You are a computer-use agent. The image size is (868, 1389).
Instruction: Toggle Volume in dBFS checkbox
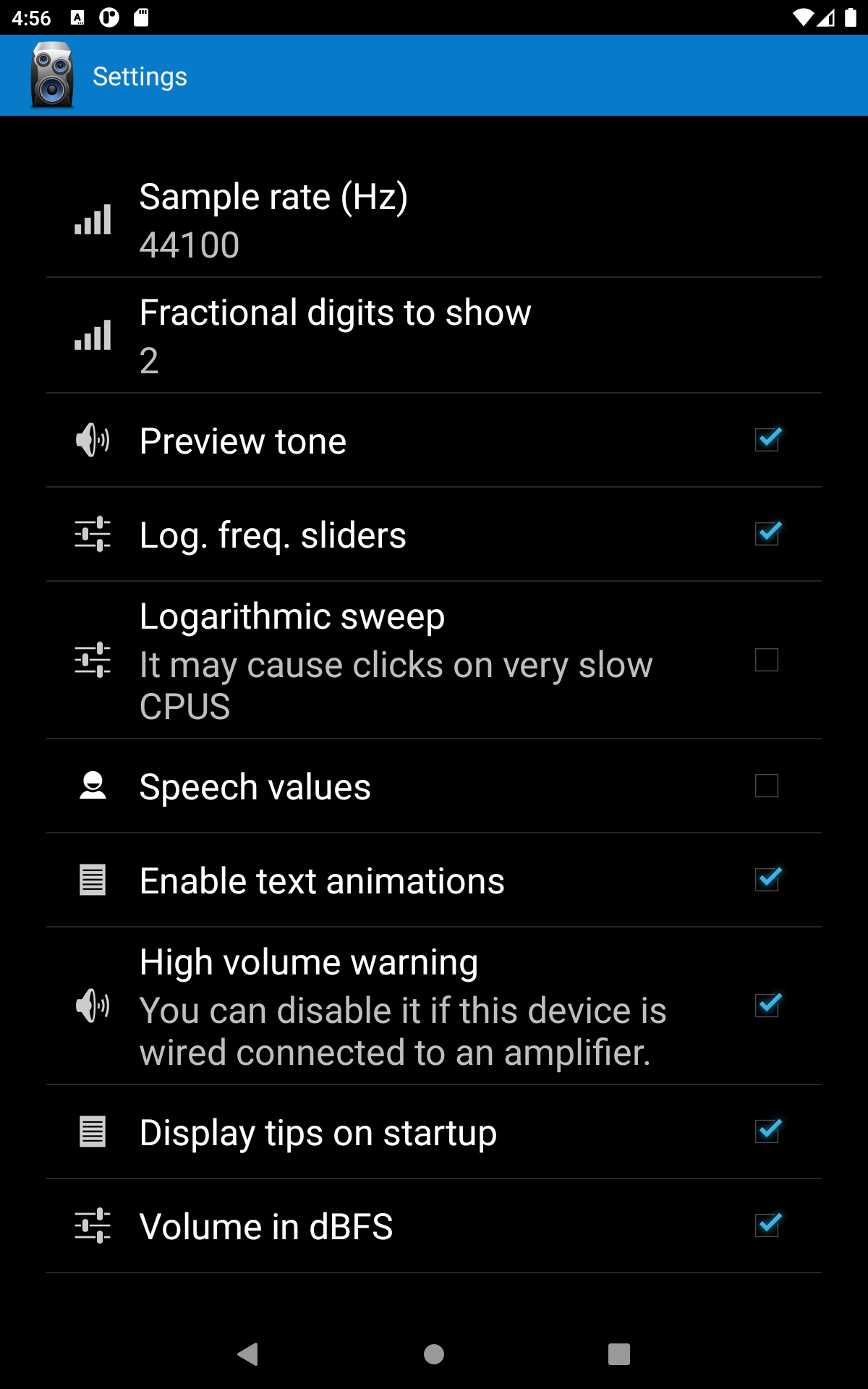767,1226
